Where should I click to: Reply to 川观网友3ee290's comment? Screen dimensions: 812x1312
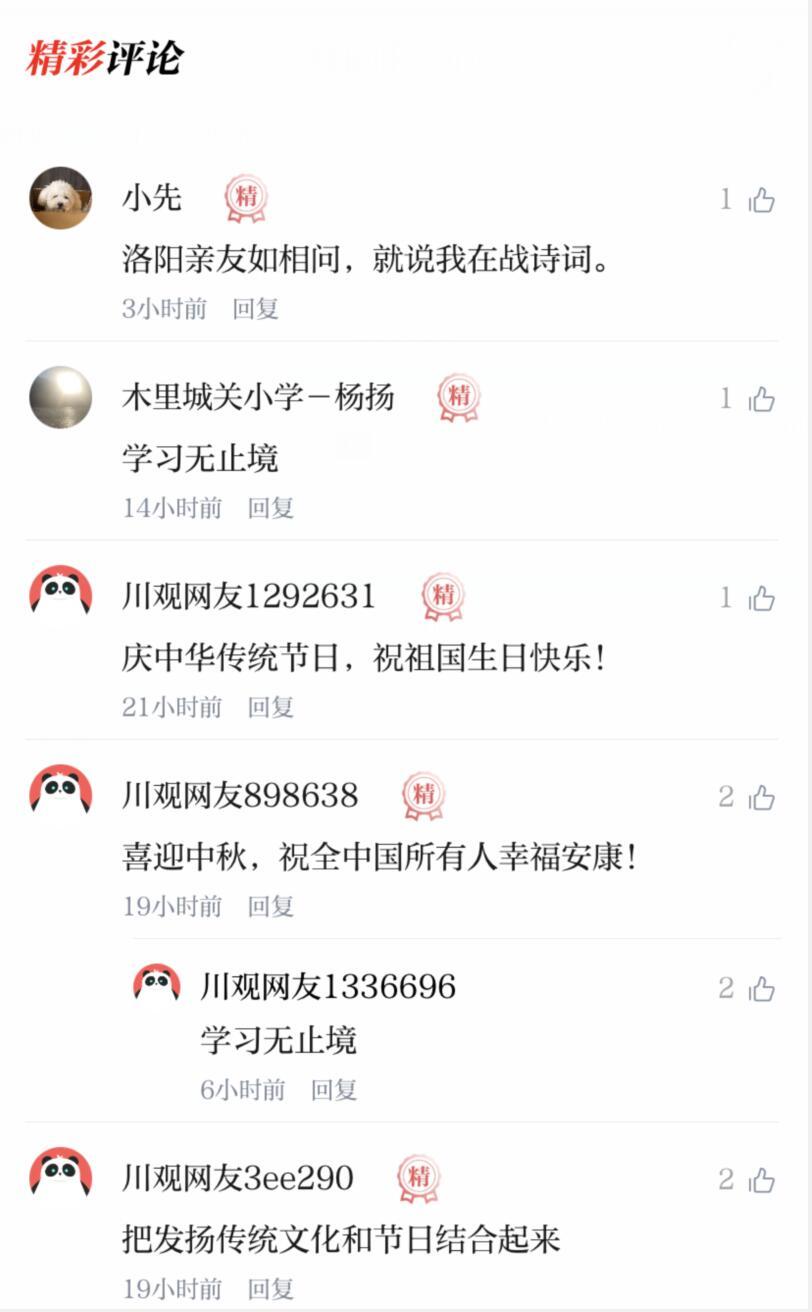(x=271, y=1289)
